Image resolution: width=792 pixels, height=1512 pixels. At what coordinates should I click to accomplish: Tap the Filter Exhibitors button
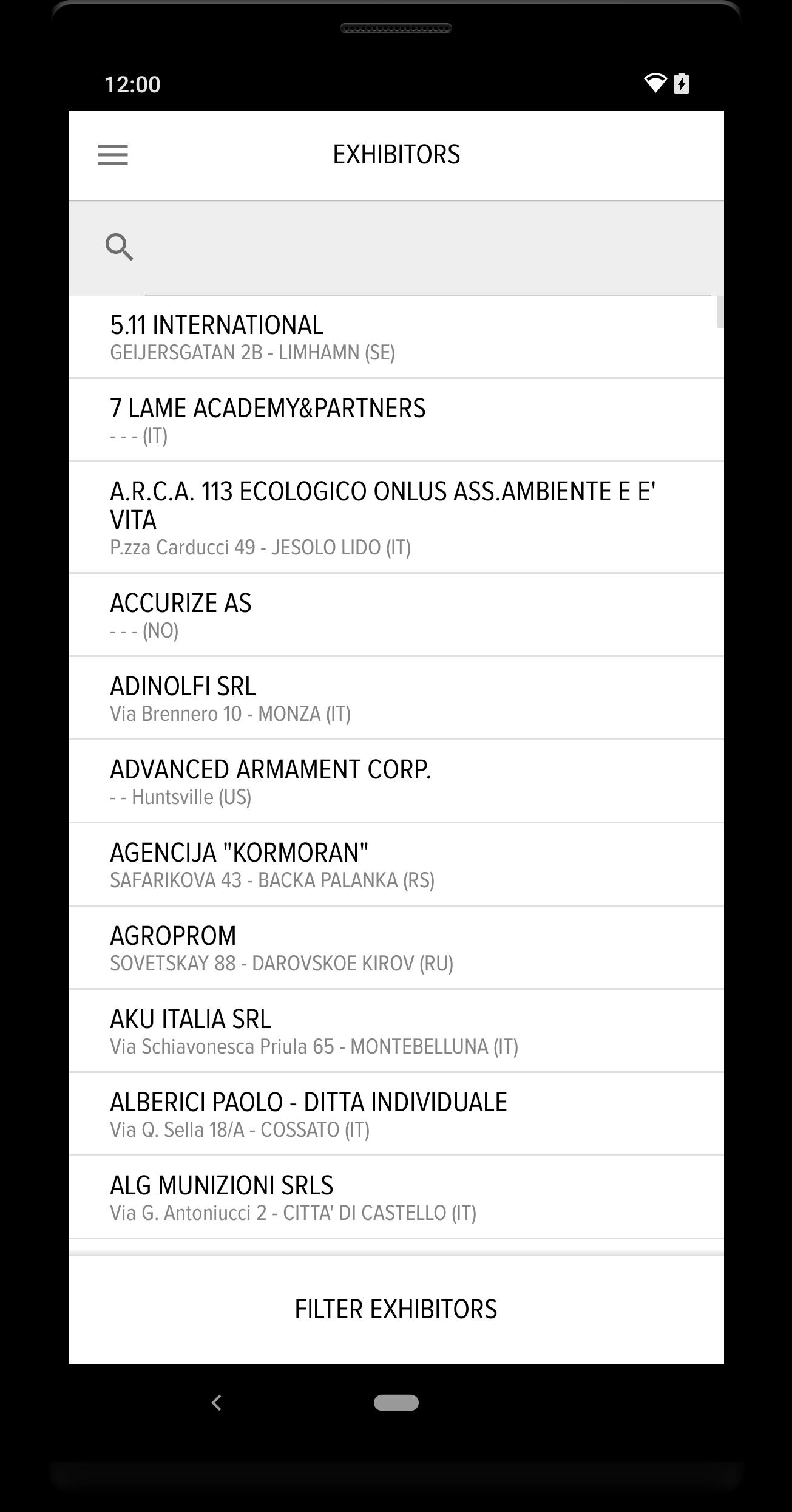[x=396, y=1310]
